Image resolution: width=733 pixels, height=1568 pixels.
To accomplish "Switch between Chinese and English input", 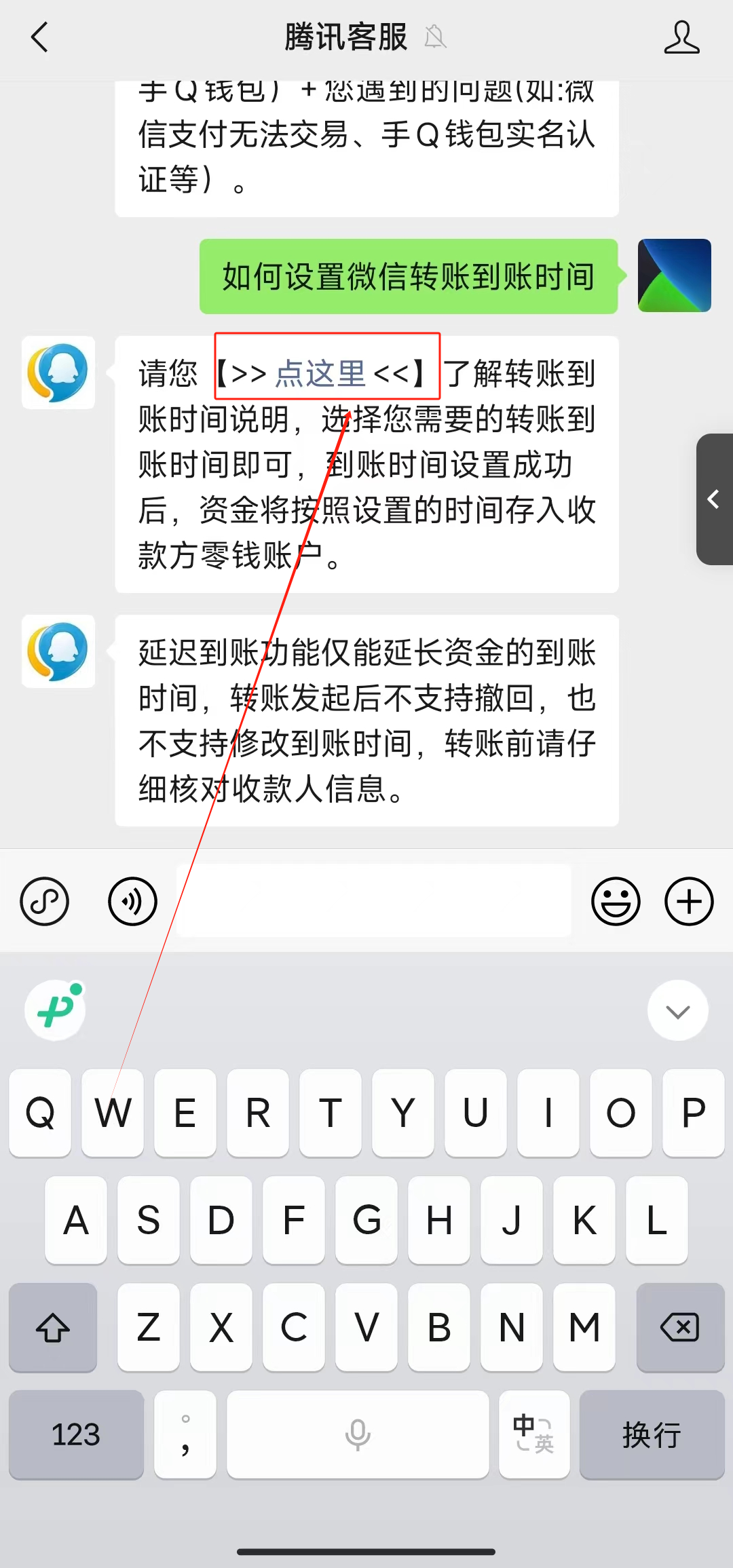I will coord(534,1436).
